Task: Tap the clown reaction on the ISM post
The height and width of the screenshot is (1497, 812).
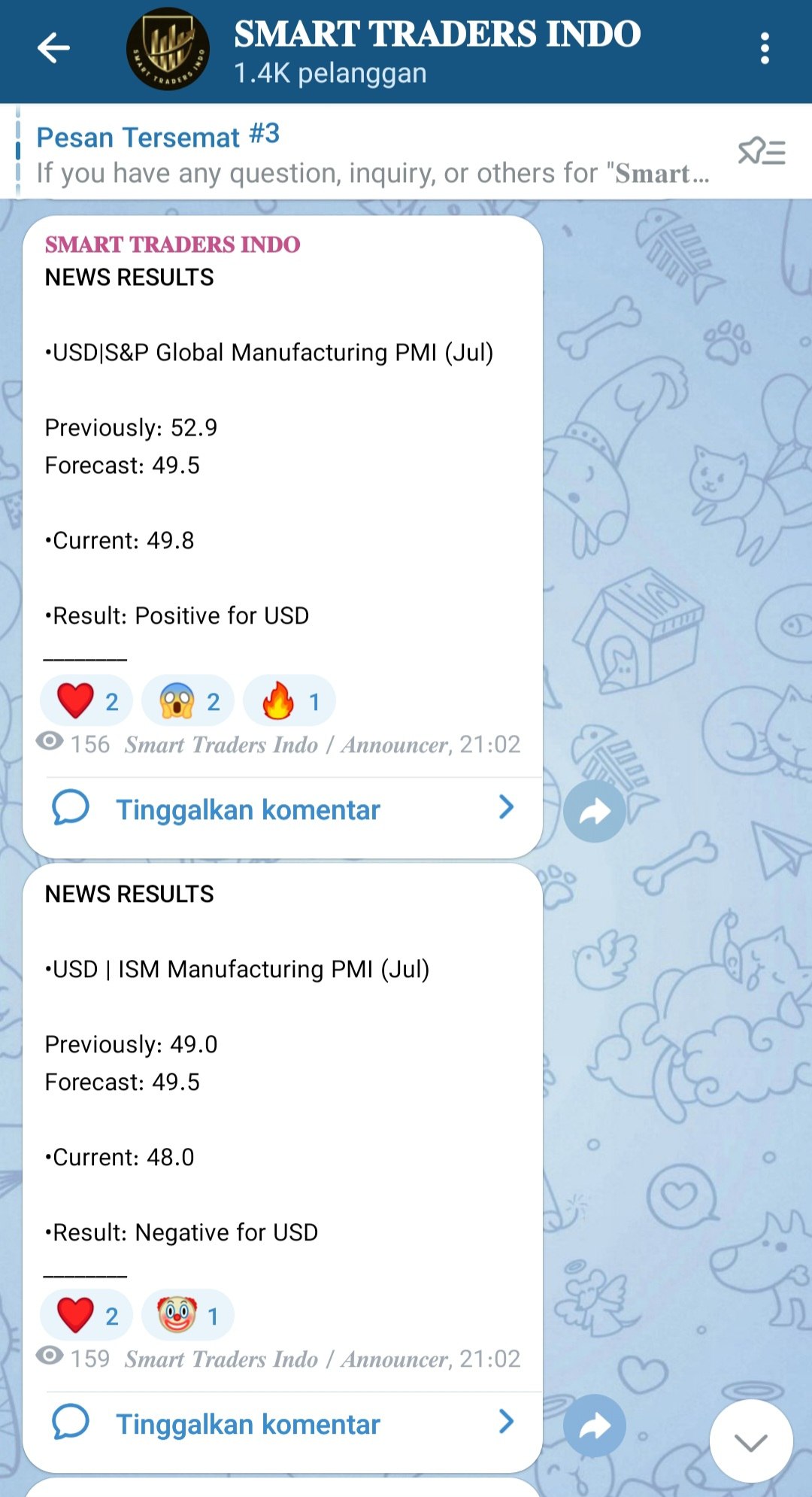Action: [x=187, y=1314]
